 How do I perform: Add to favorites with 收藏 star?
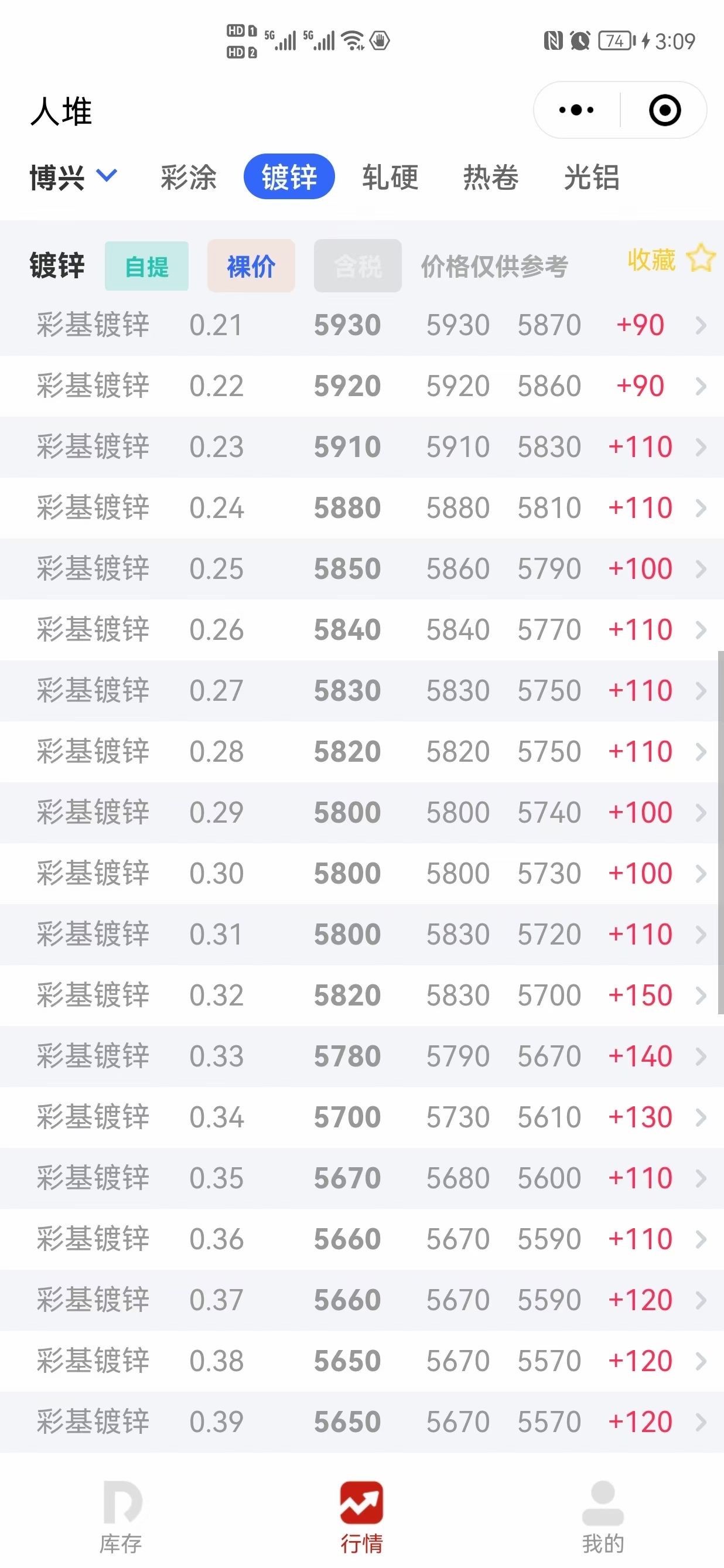coord(672,260)
